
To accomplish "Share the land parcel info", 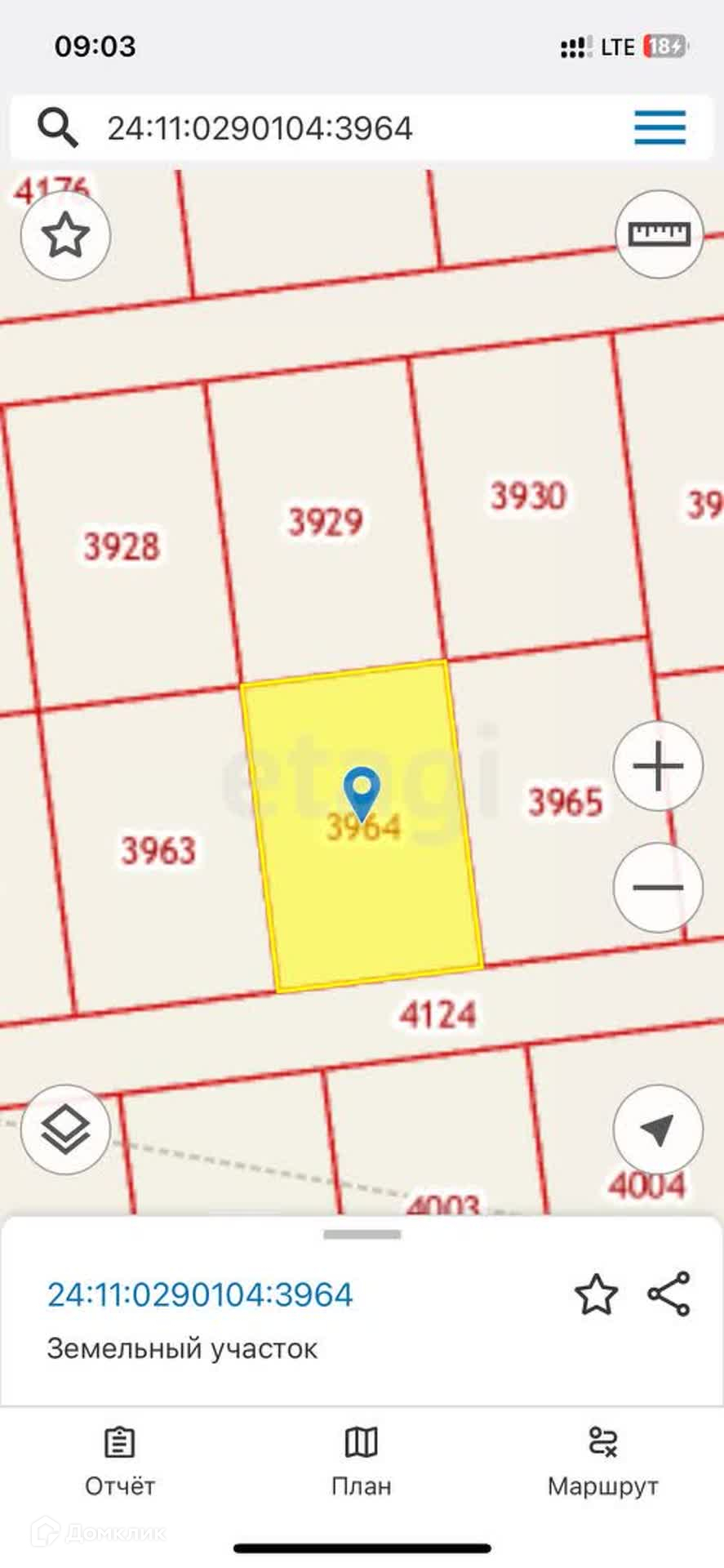I will [x=668, y=1294].
